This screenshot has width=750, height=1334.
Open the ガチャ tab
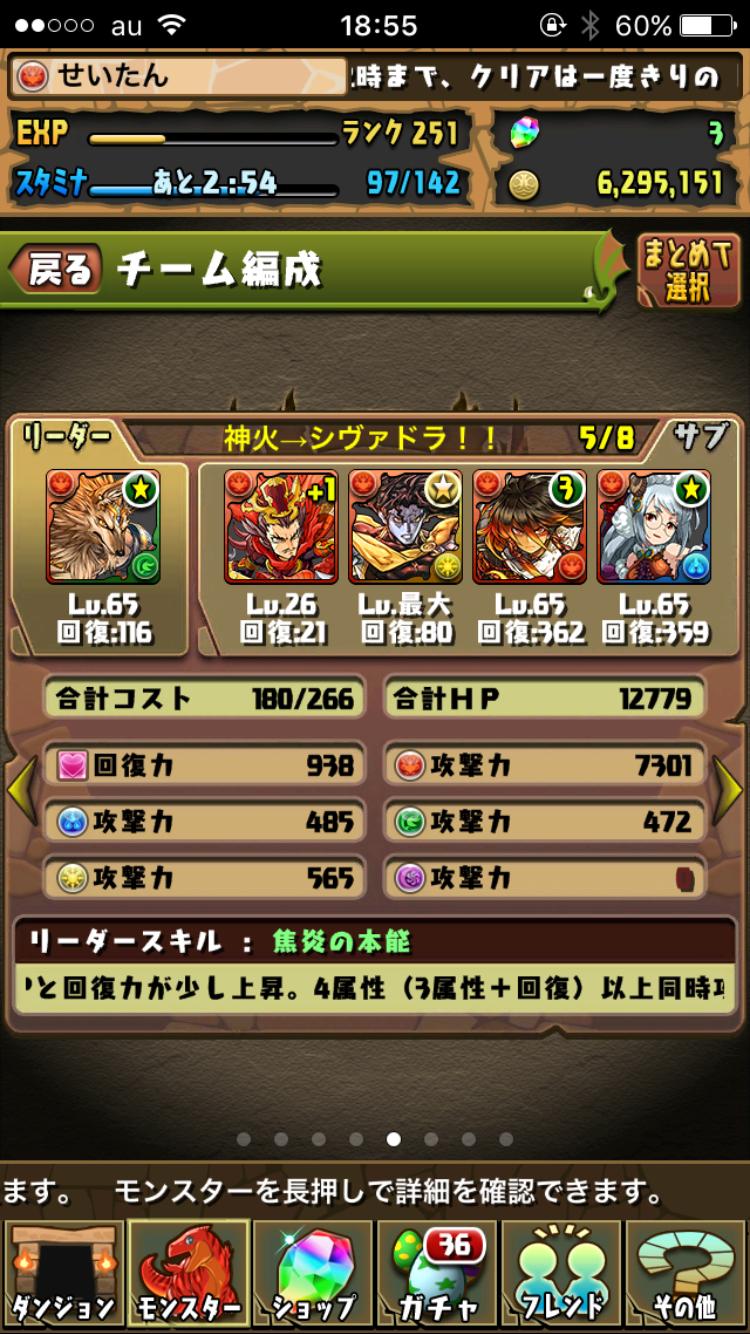pyautogui.click(x=437, y=1274)
